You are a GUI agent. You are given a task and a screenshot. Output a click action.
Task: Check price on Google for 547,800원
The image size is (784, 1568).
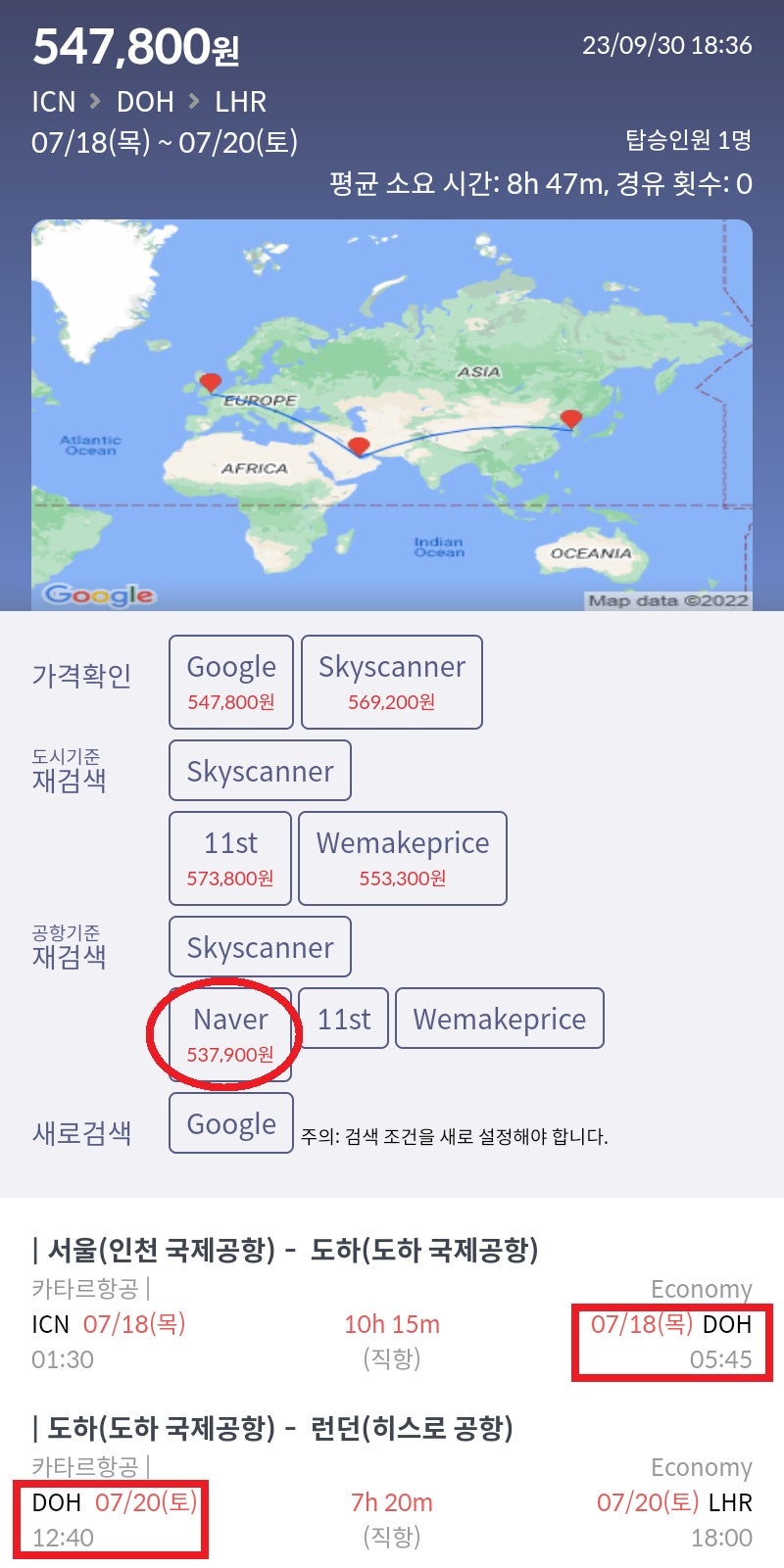click(x=231, y=682)
